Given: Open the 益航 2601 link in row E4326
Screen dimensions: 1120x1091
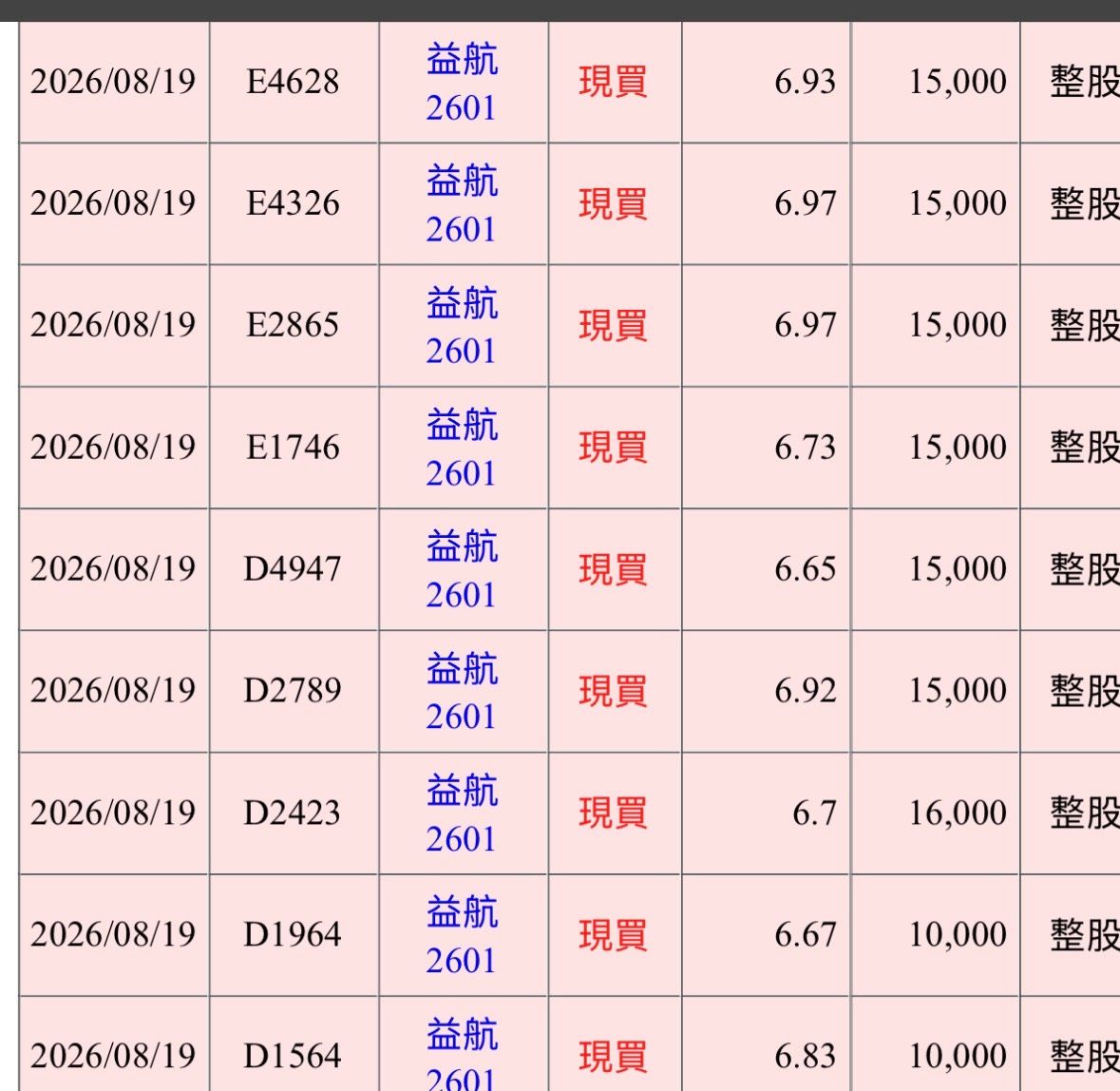Looking at the screenshot, I should pyautogui.click(x=462, y=204).
